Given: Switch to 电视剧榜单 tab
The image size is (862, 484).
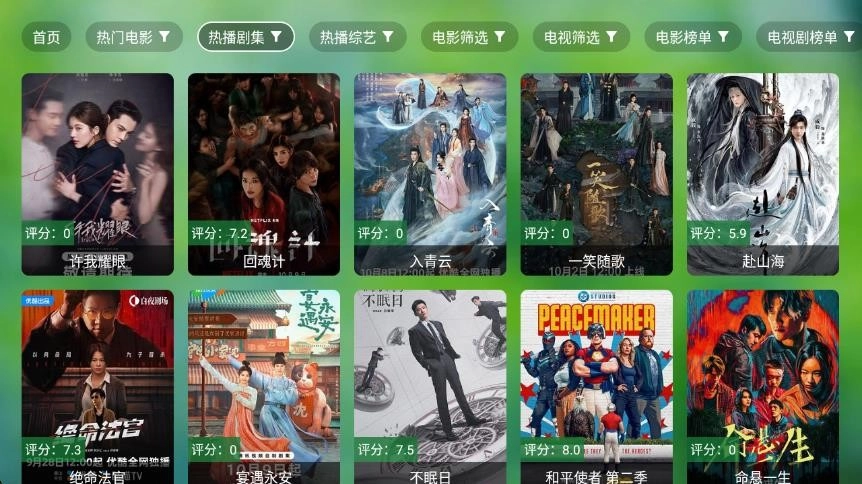Looking at the screenshot, I should coord(810,37).
